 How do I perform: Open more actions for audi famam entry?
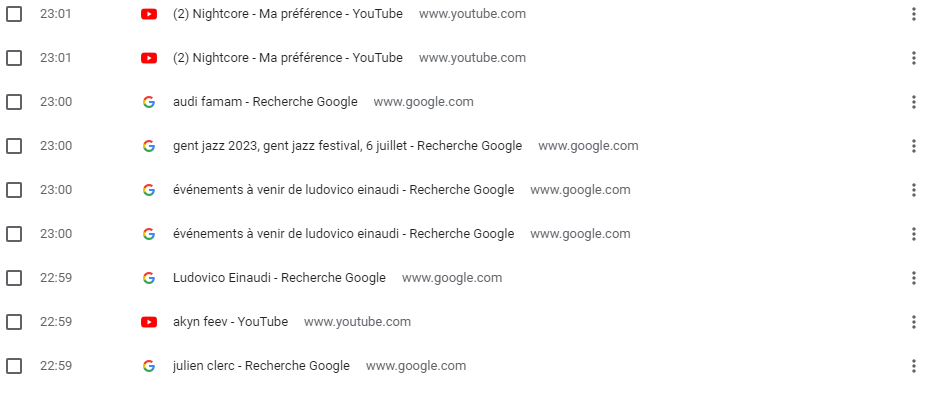[x=913, y=102]
